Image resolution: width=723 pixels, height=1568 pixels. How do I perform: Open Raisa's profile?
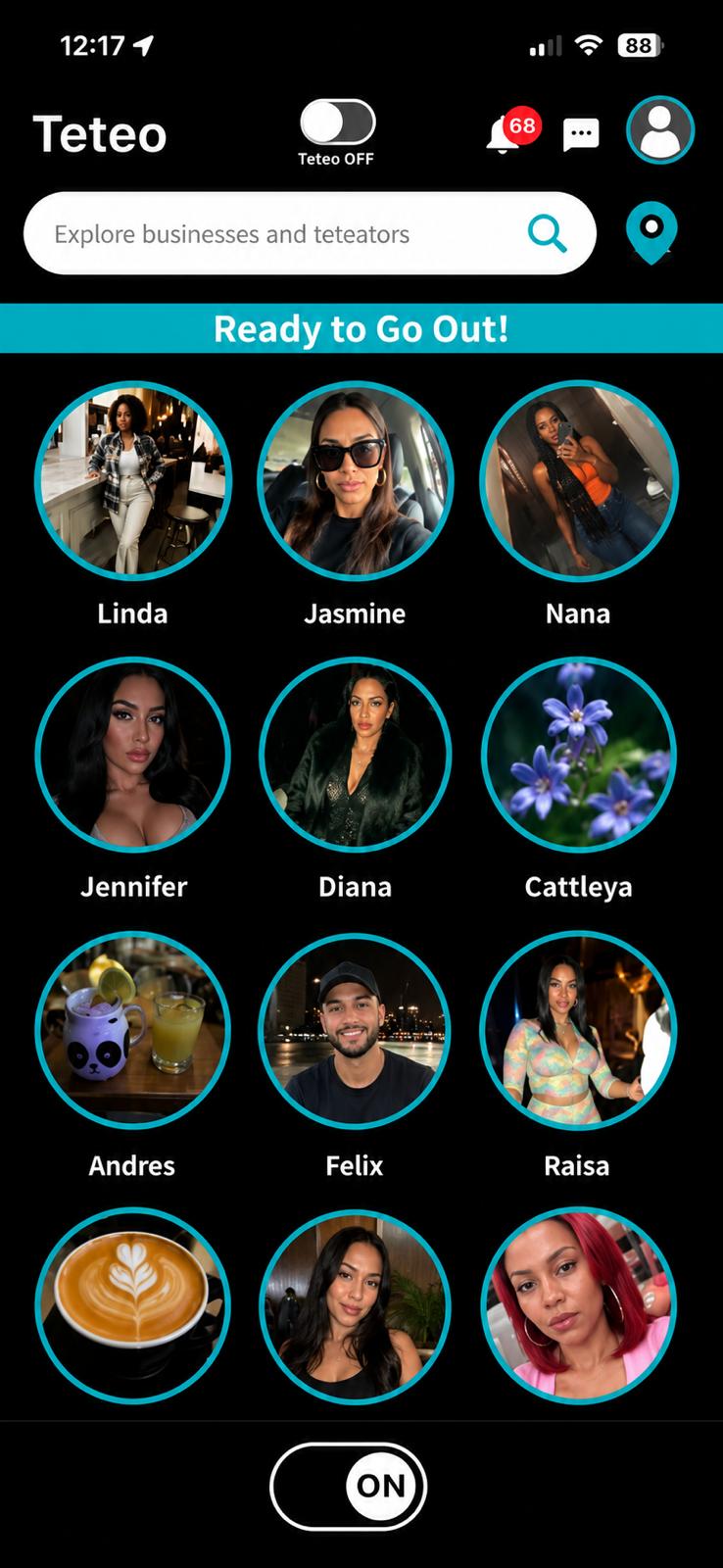578,1030
